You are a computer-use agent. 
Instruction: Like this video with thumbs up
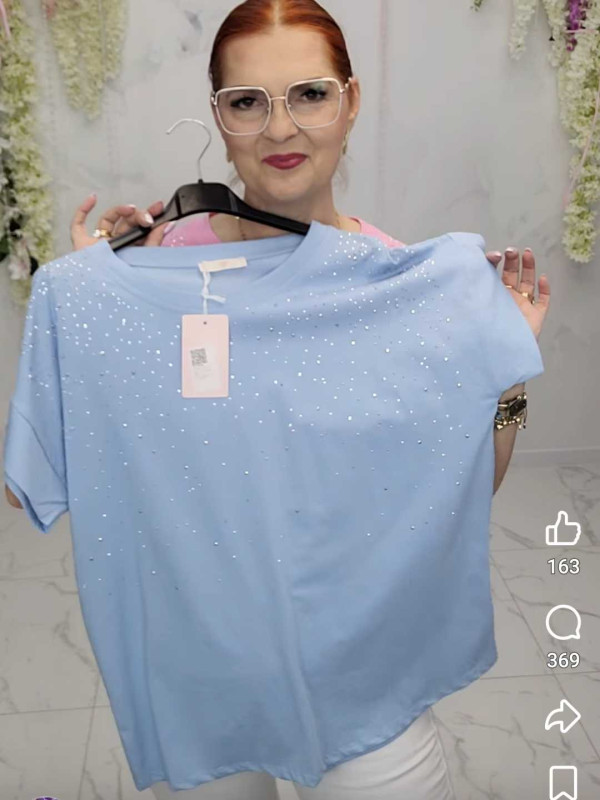(x=563, y=529)
